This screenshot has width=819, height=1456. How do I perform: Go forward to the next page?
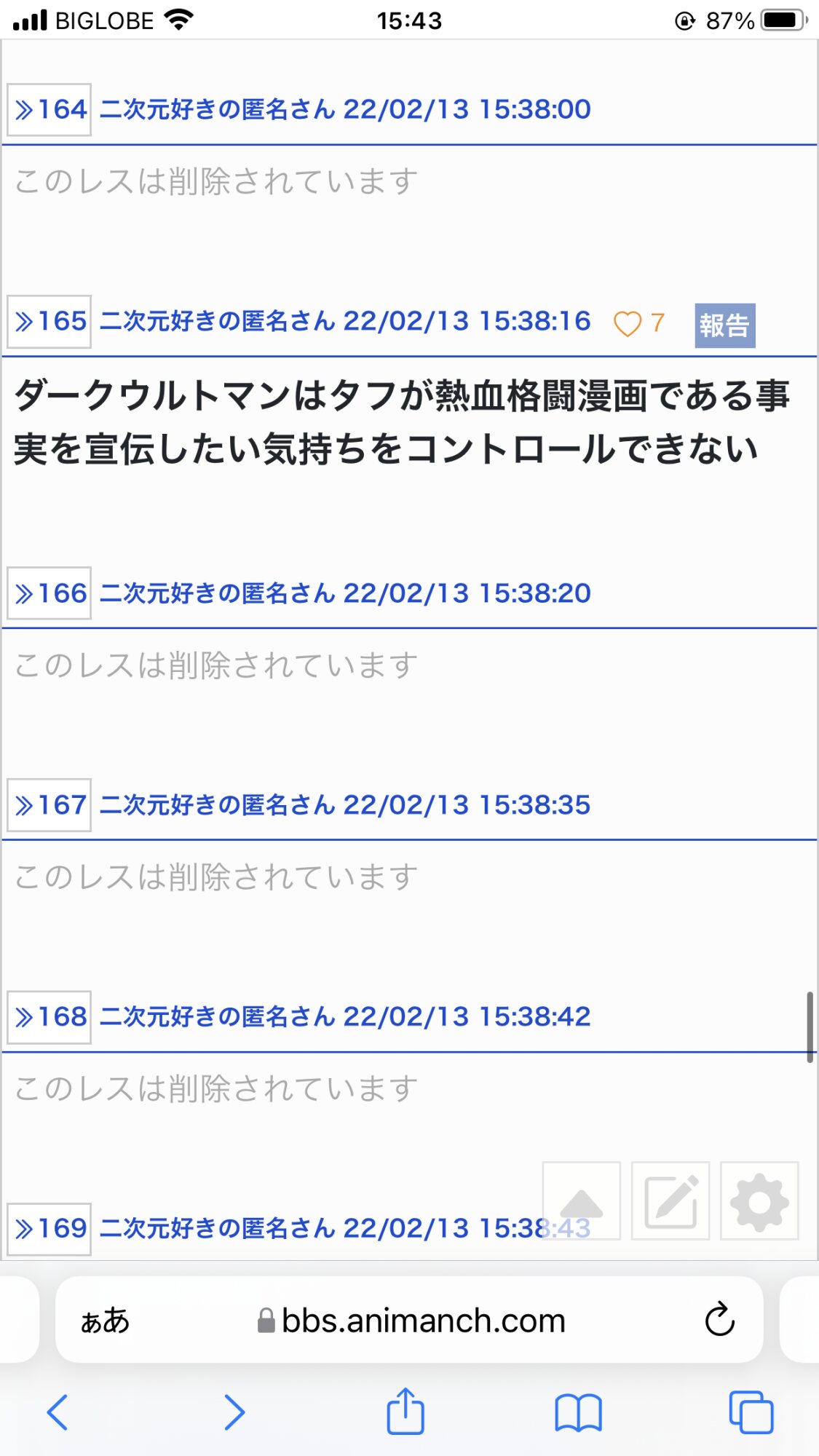pyautogui.click(x=234, y=1412)
